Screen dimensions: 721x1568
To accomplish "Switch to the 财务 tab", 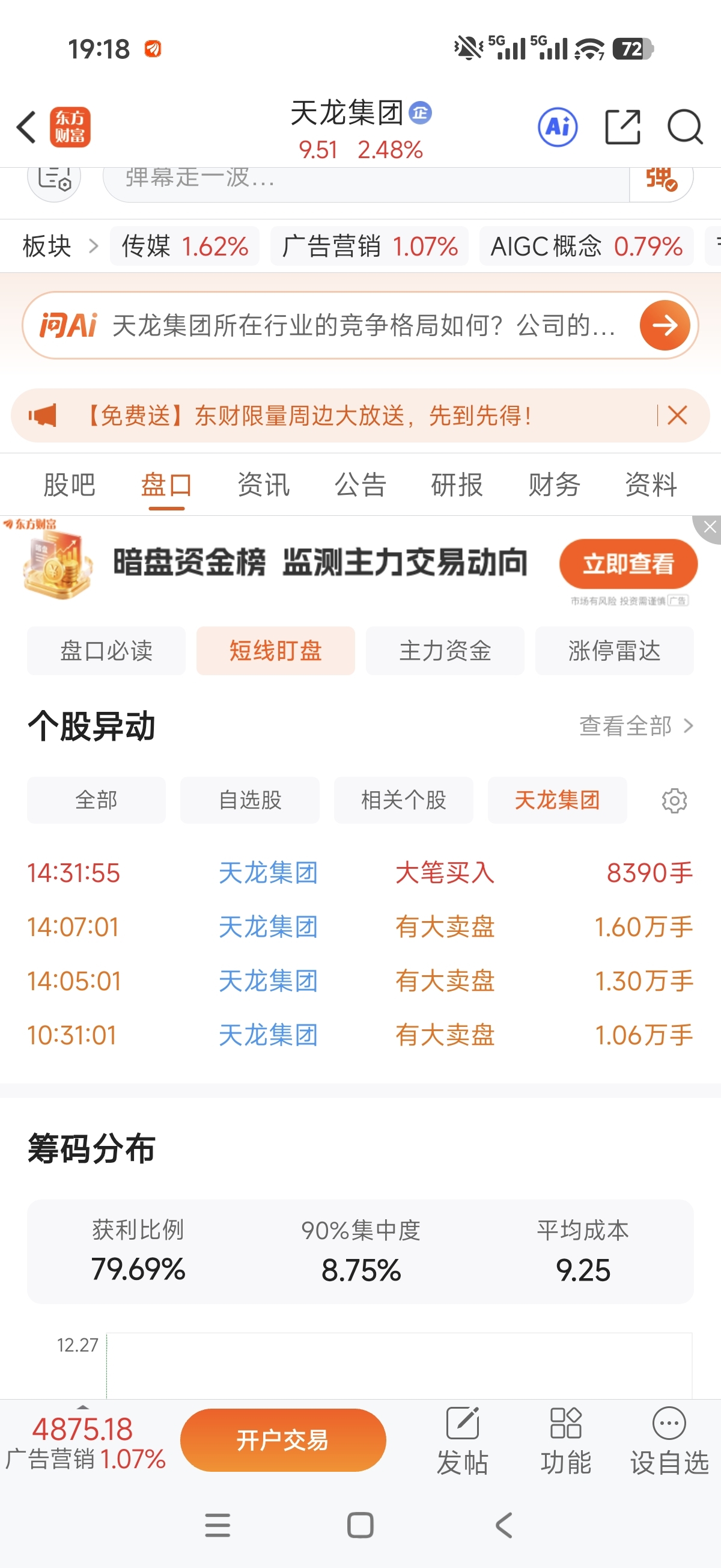I will 555,485.
